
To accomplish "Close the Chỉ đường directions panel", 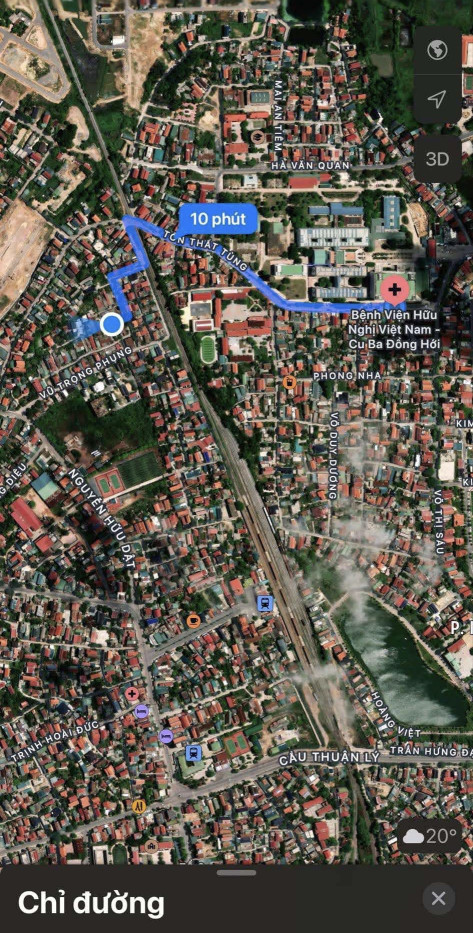I will click(x=438, y=898).
